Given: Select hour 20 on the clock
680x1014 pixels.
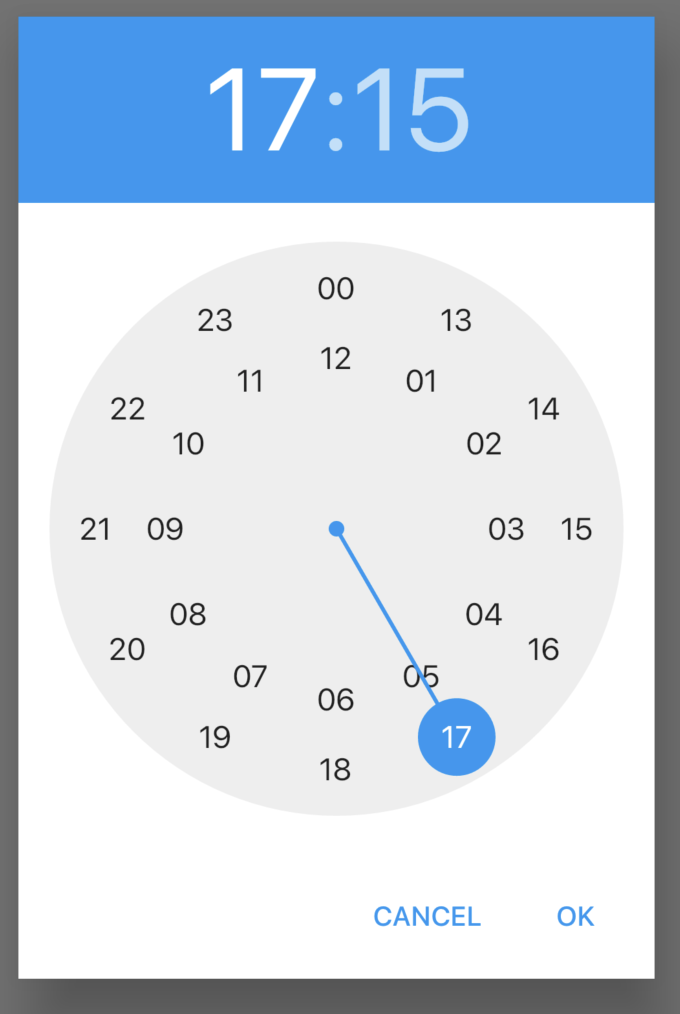Looking at the screenshot, I should 127,650.
